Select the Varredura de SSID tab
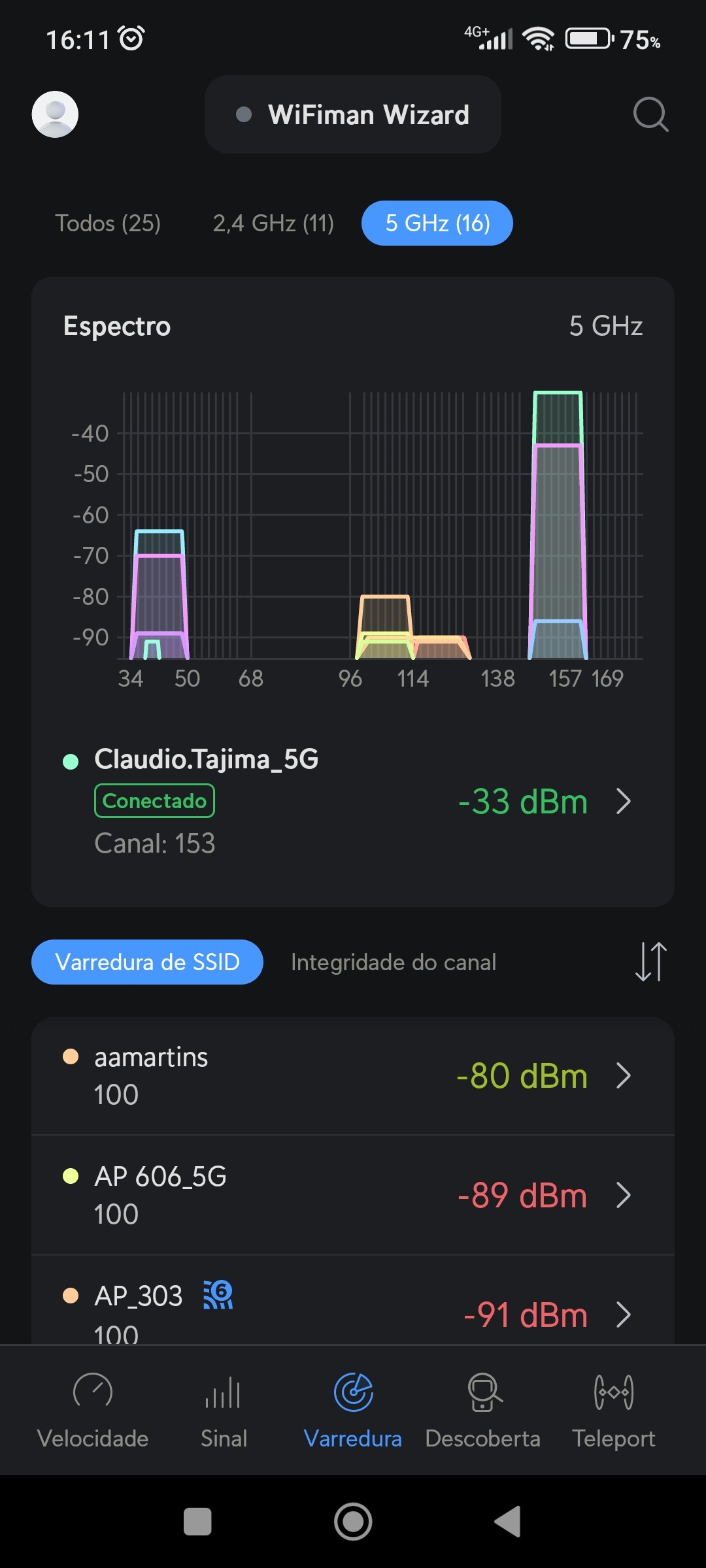This screenshot has width=706, height=1568. click(x=147, y=962)
